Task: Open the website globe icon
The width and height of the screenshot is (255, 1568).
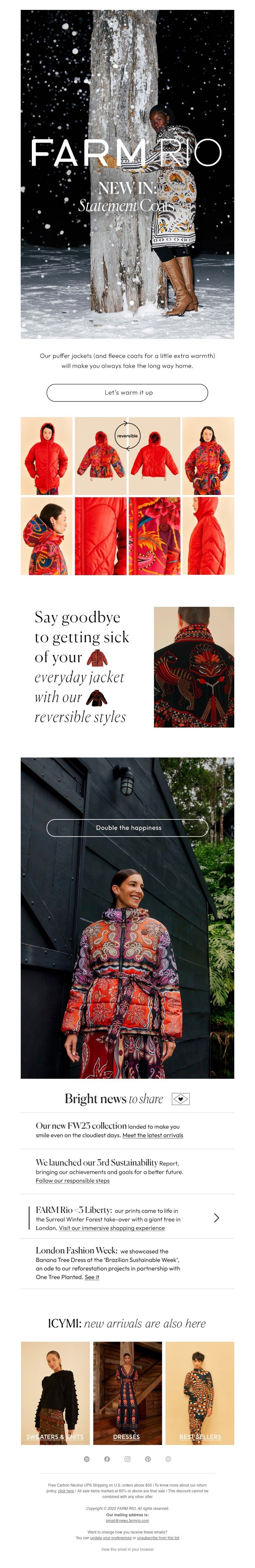Action: (x=168, y=1459)
